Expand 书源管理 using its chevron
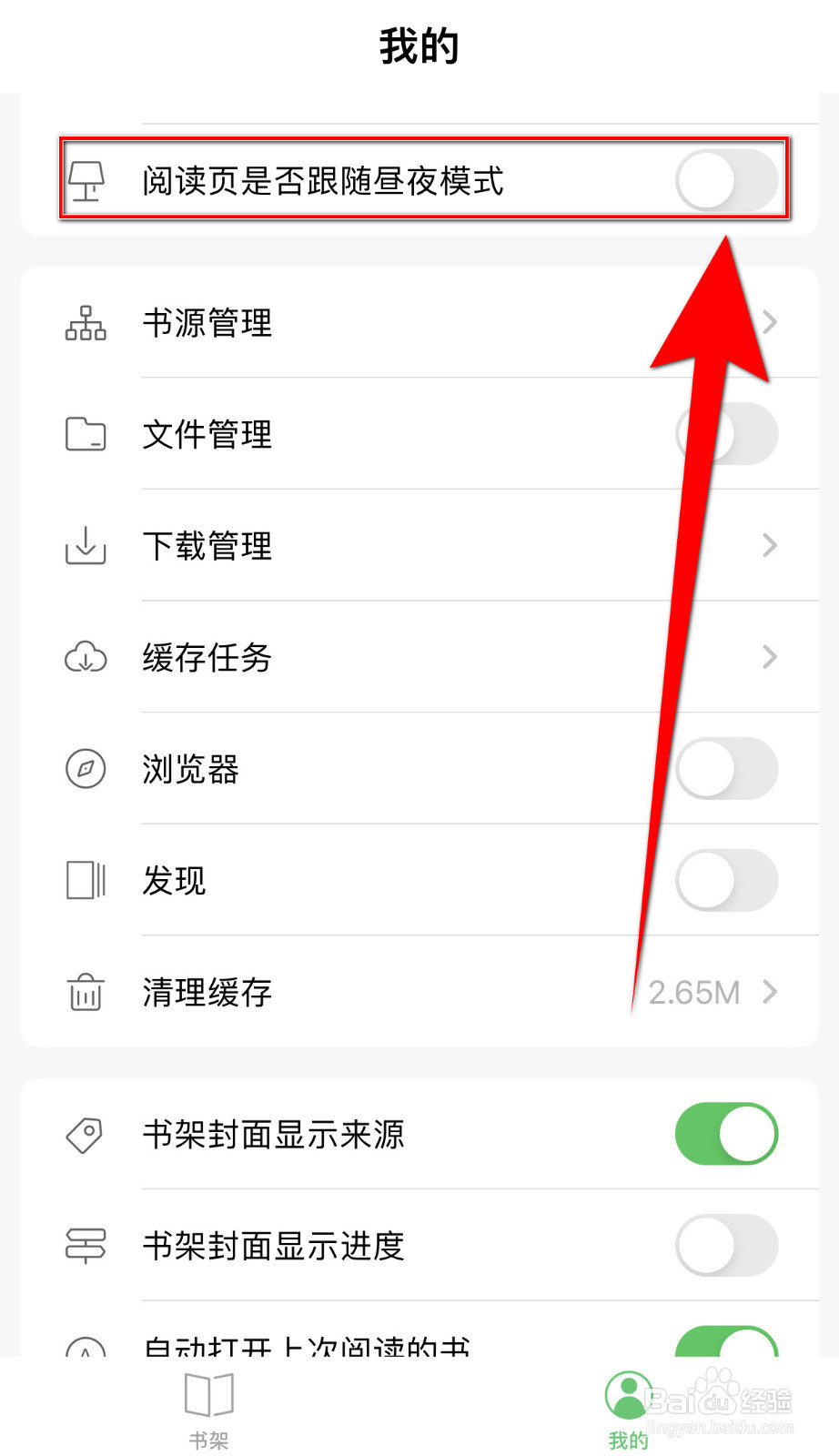Screen dimensions: 839x1456 tap(772, 323)
